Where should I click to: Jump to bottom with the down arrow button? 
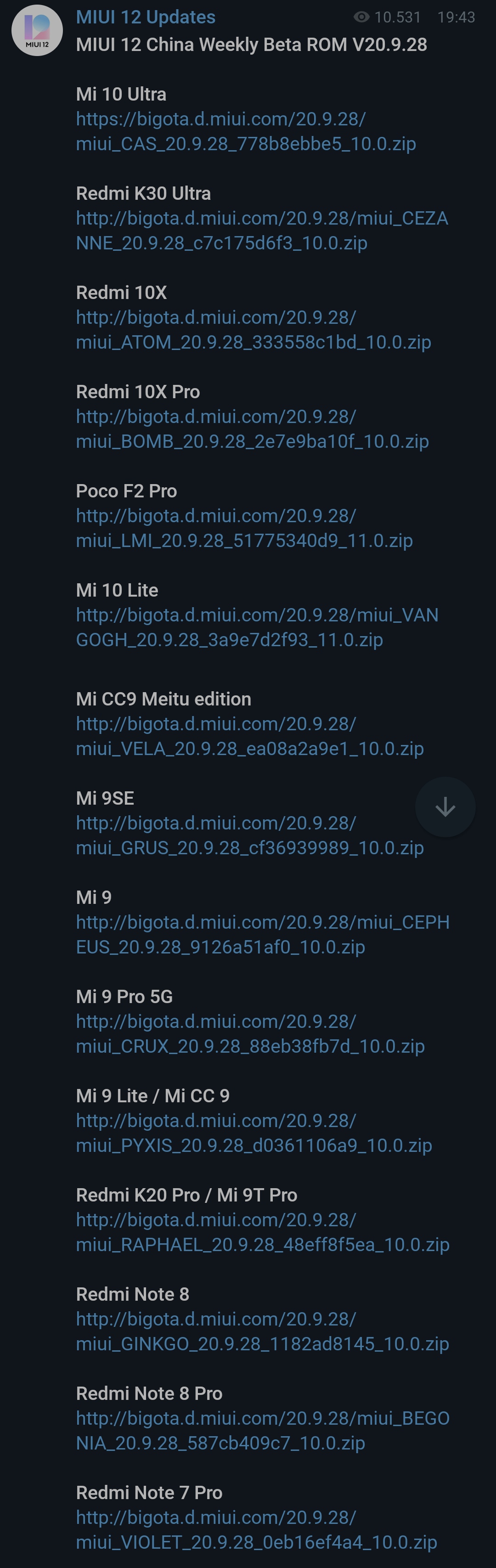[445, 807]
